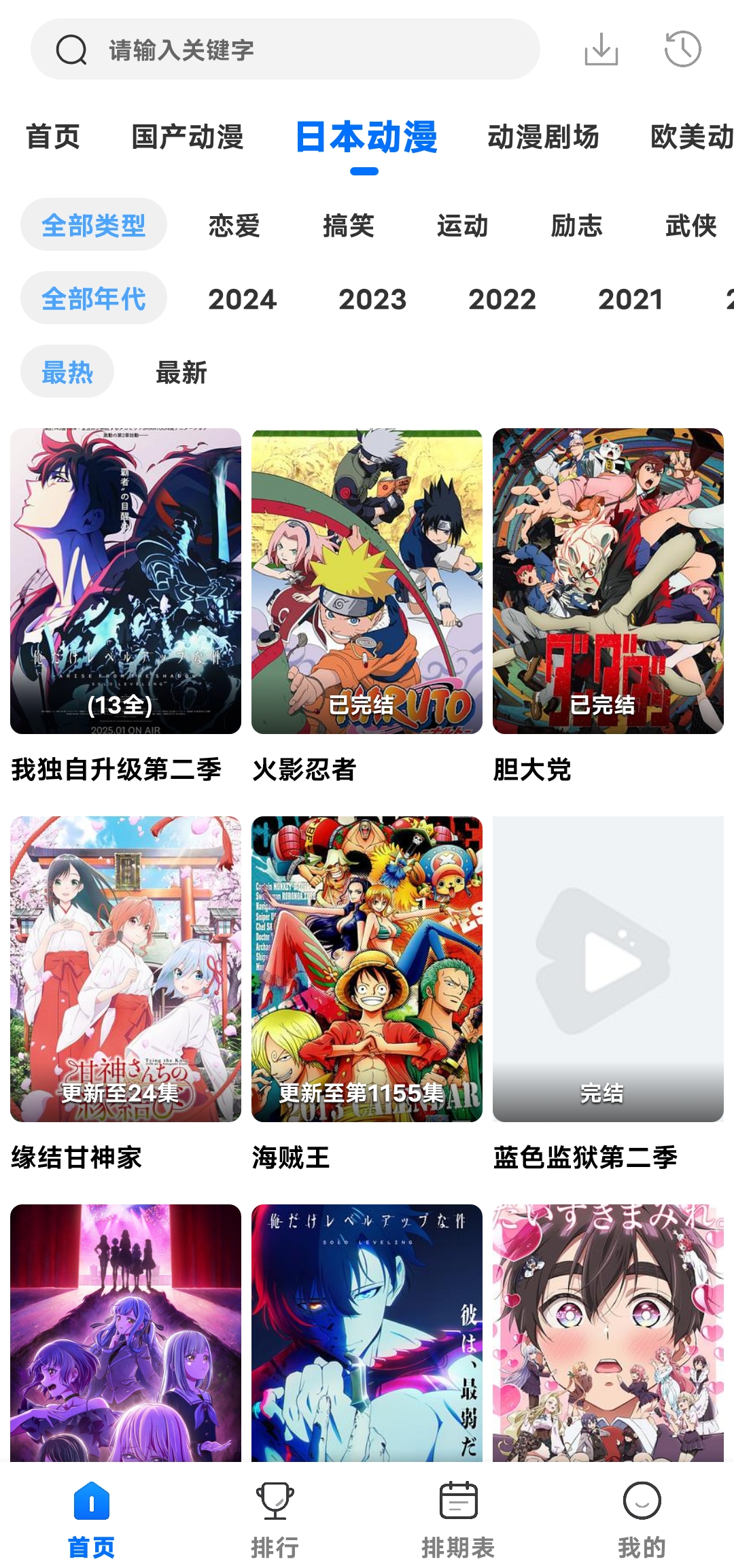Open watch history clock icon
The height and width of the screenshot is (1568, 734).
(682, 50)
